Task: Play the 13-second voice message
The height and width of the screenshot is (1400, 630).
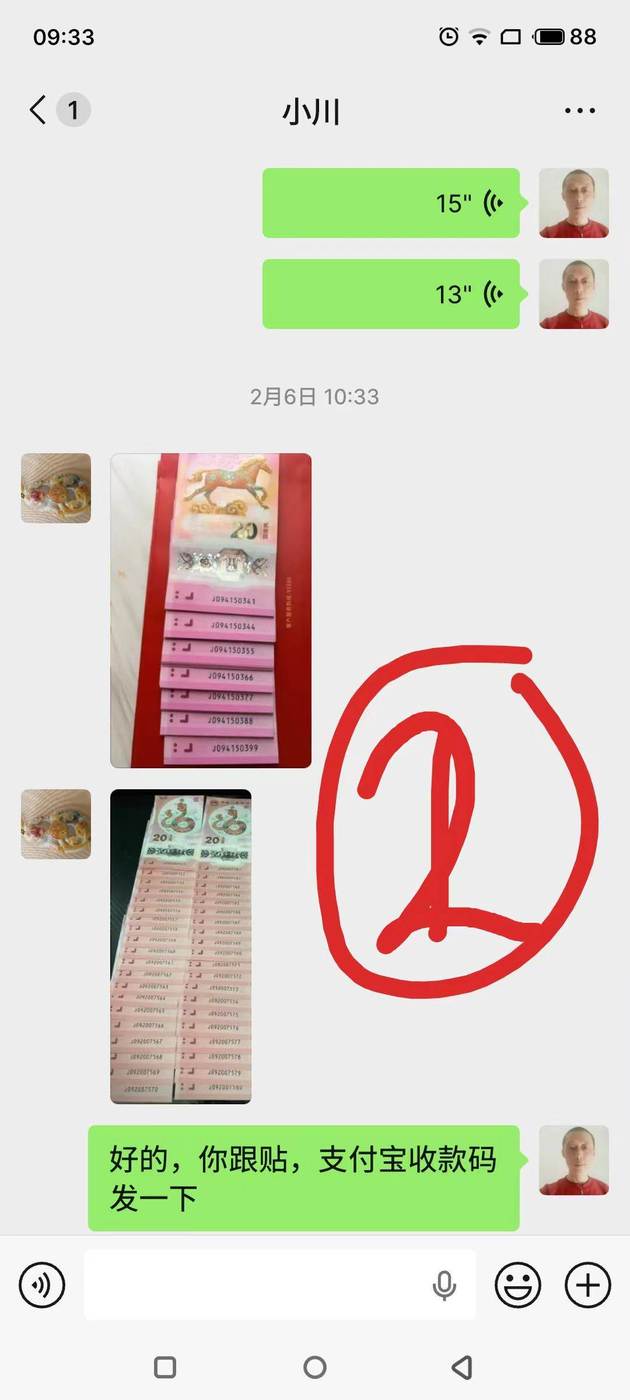Action: (x=390, y=294)
